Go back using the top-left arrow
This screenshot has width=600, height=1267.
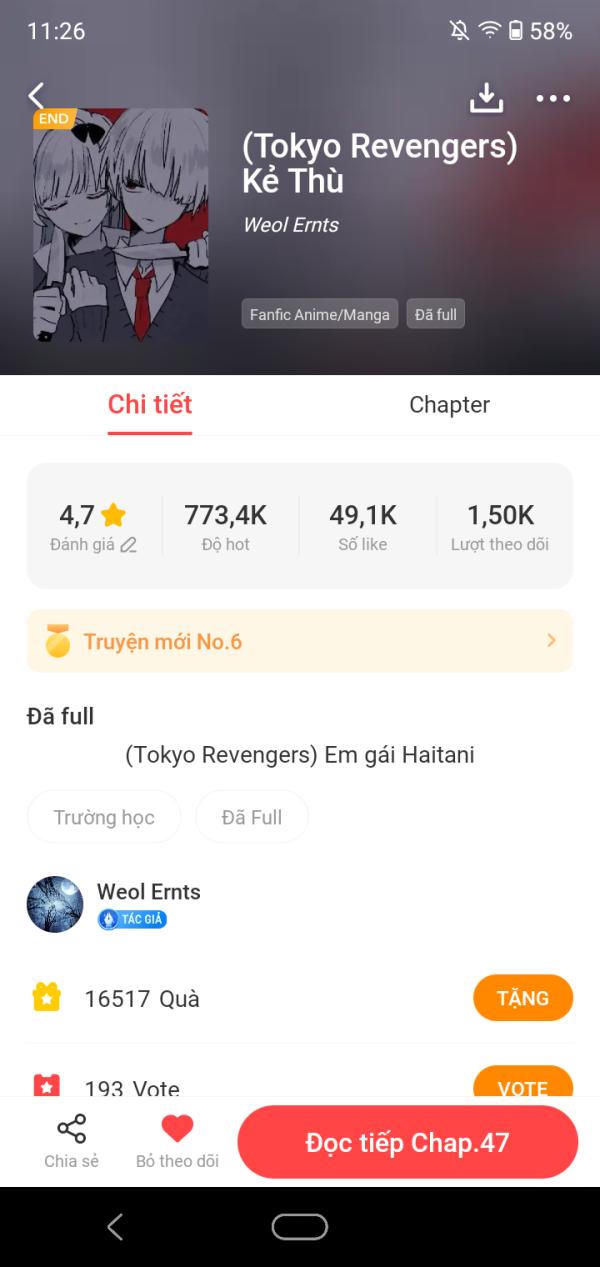click(36, 96)
